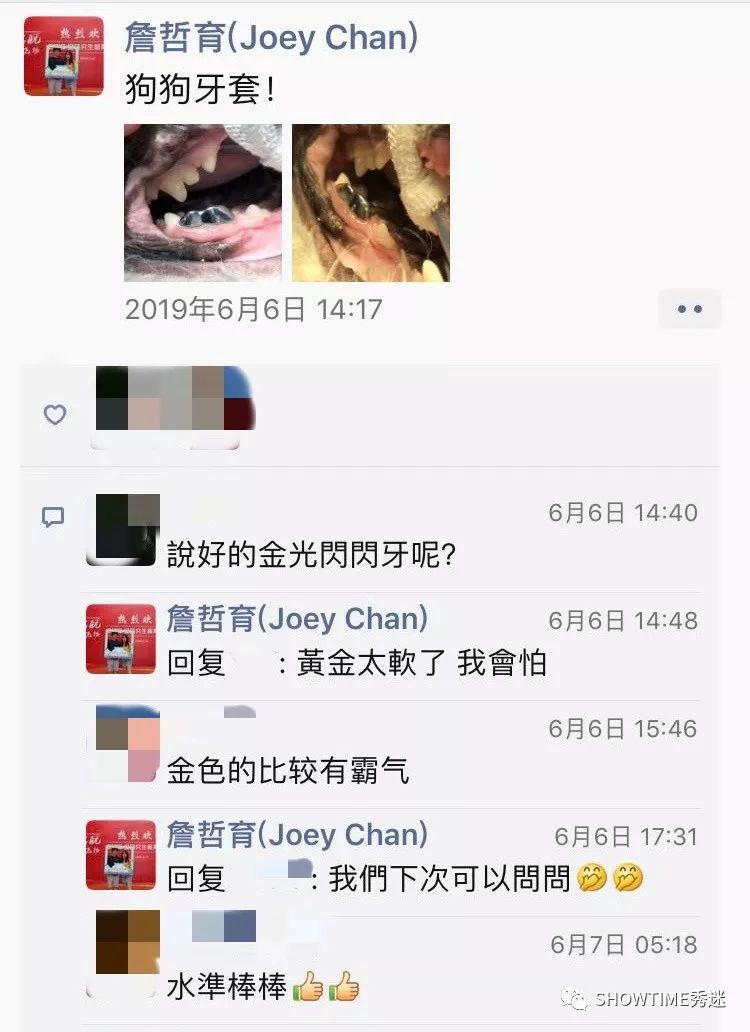View the second dog teeth photo

tap(369, 202)
